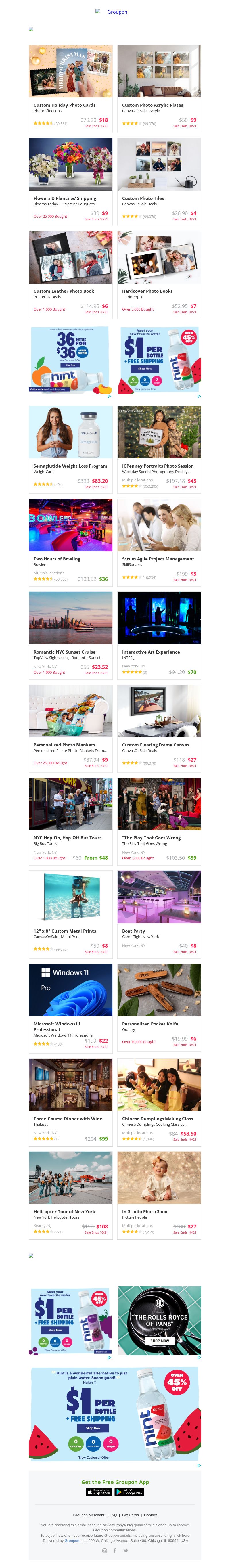Screen dimensions: 230x1568
Task: Tap the Rolls Royce of Pans Shop Now ad
Action: click(159, 1341)
